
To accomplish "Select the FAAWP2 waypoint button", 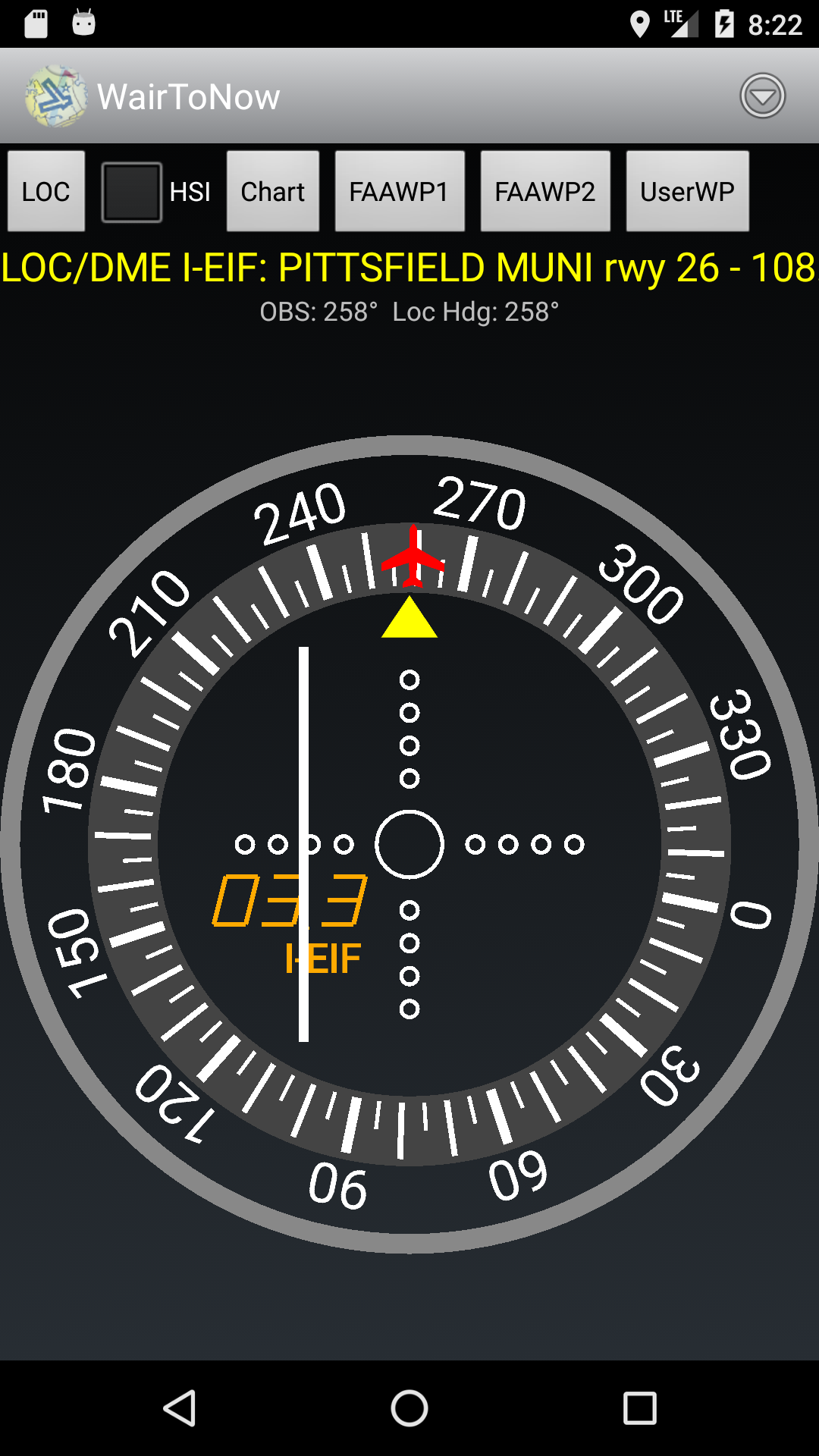I will [545, 191].
